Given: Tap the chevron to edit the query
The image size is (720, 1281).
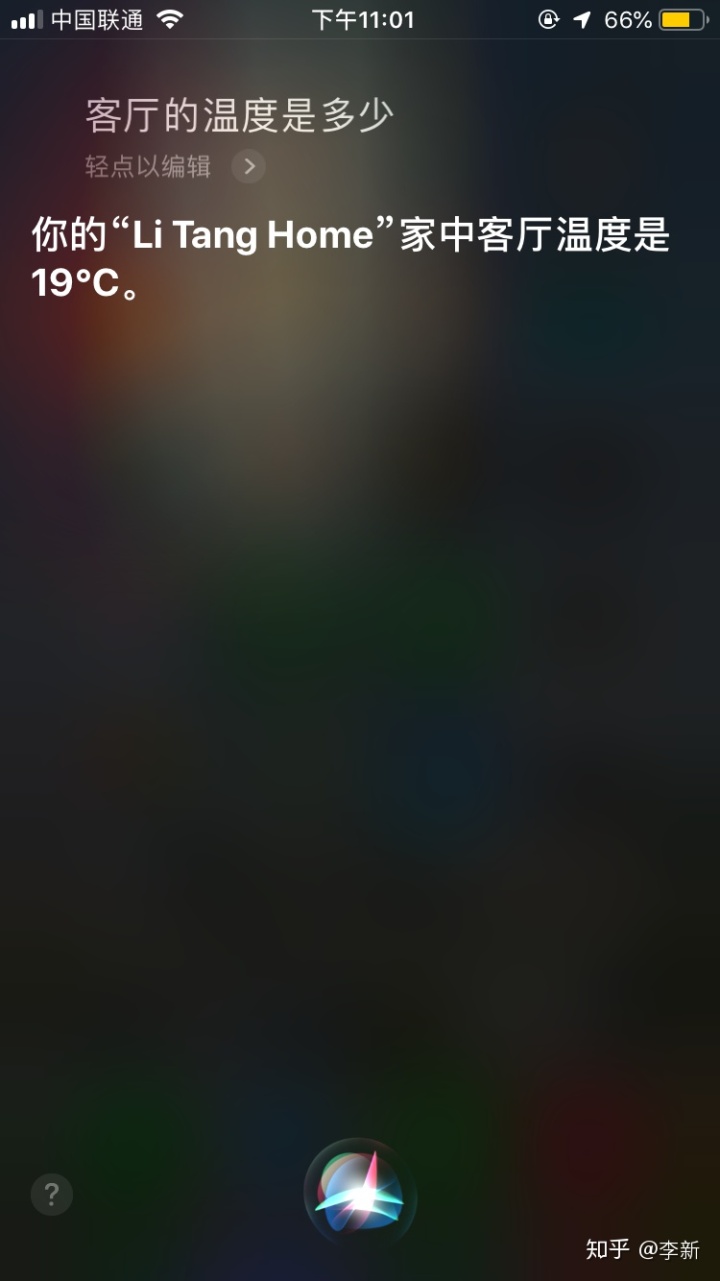Looking at the screenshot, I should (x=249, y=166).
